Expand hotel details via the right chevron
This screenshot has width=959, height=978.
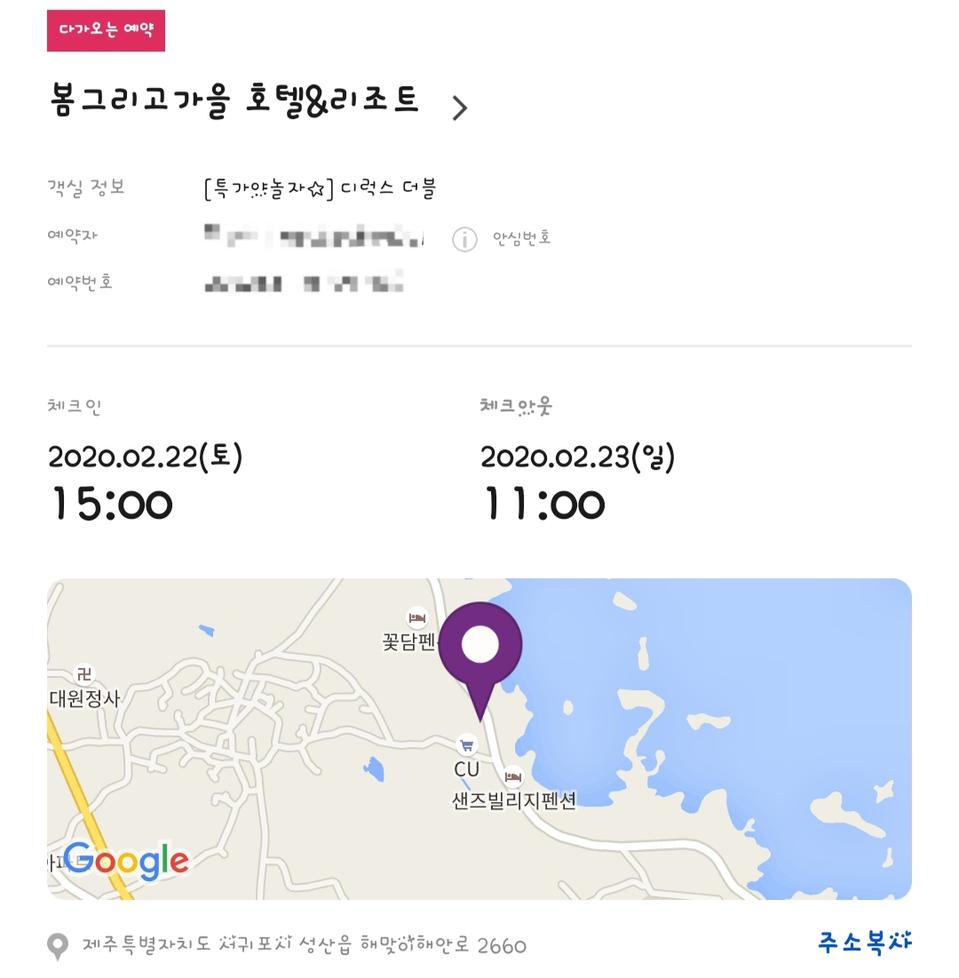460,106
